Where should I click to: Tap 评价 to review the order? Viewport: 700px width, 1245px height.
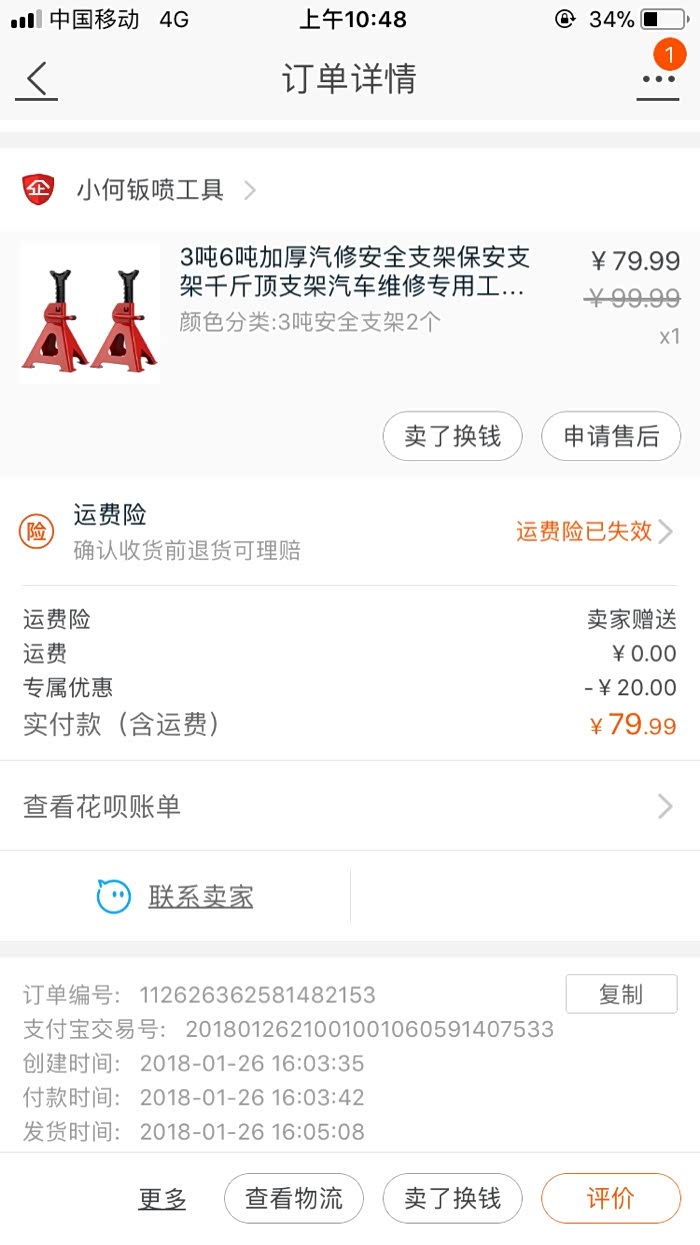click(x=610, y=1198)
